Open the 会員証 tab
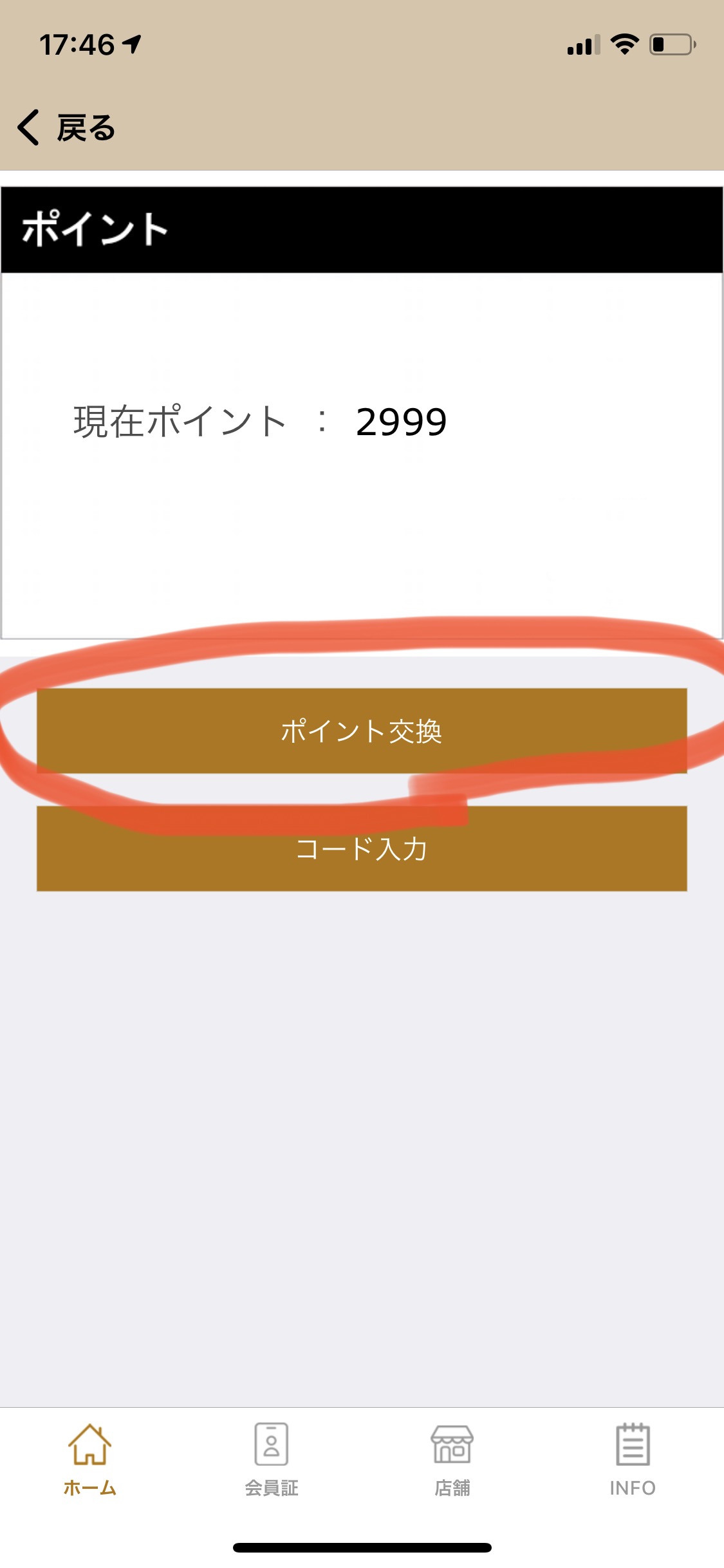724x1568 pixels. (x=272, y=1460)
